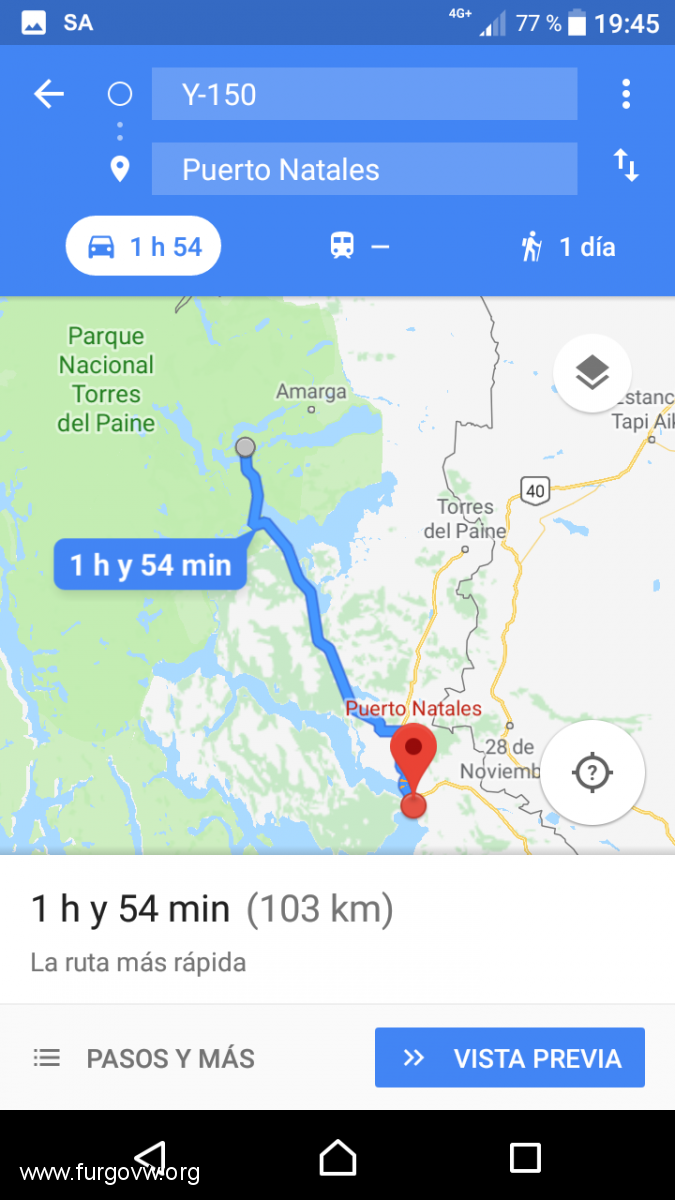Image resolution: width=675 pixels, height=1200 pixels.
Task: Edit the Puerto Natales destination field
Action: (x=364, y=169)
